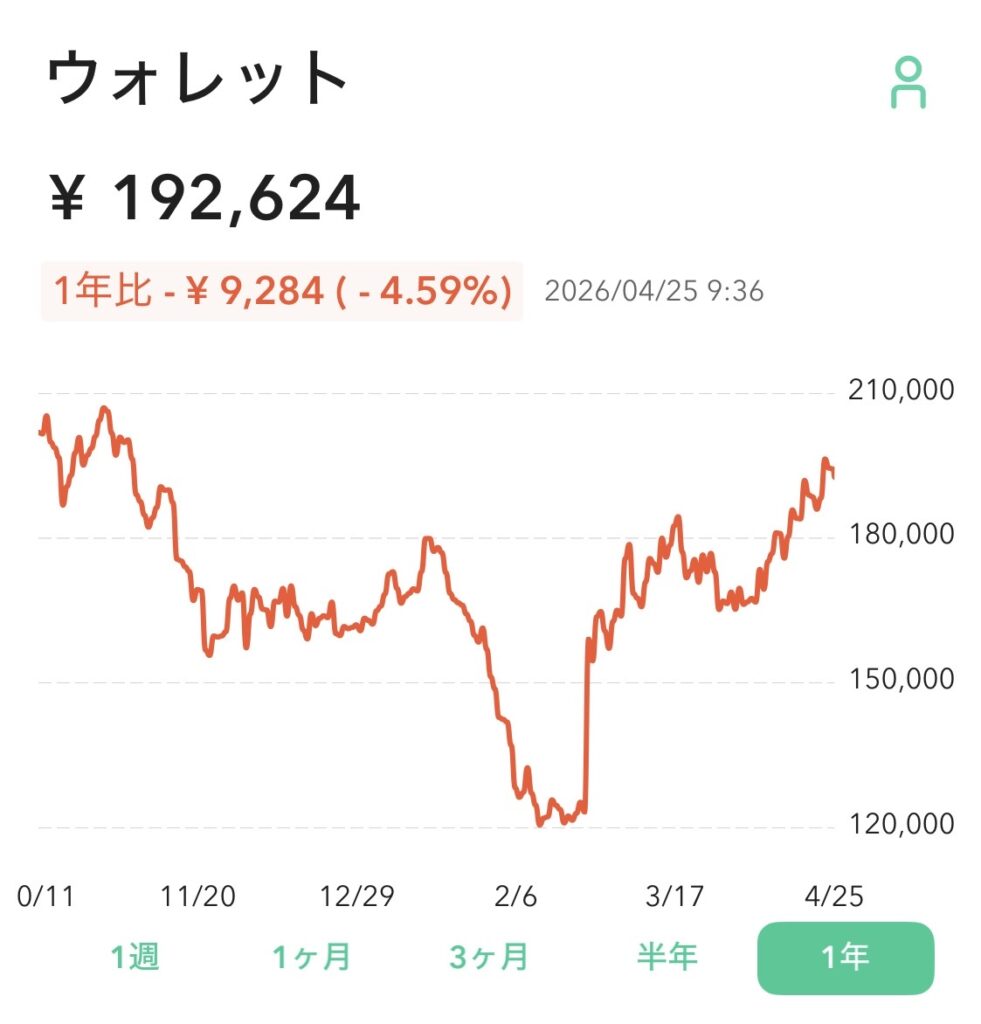Change chart period to 半年
The width and height of the screenshot is (981, 1024).
click(x=667, y=957)
